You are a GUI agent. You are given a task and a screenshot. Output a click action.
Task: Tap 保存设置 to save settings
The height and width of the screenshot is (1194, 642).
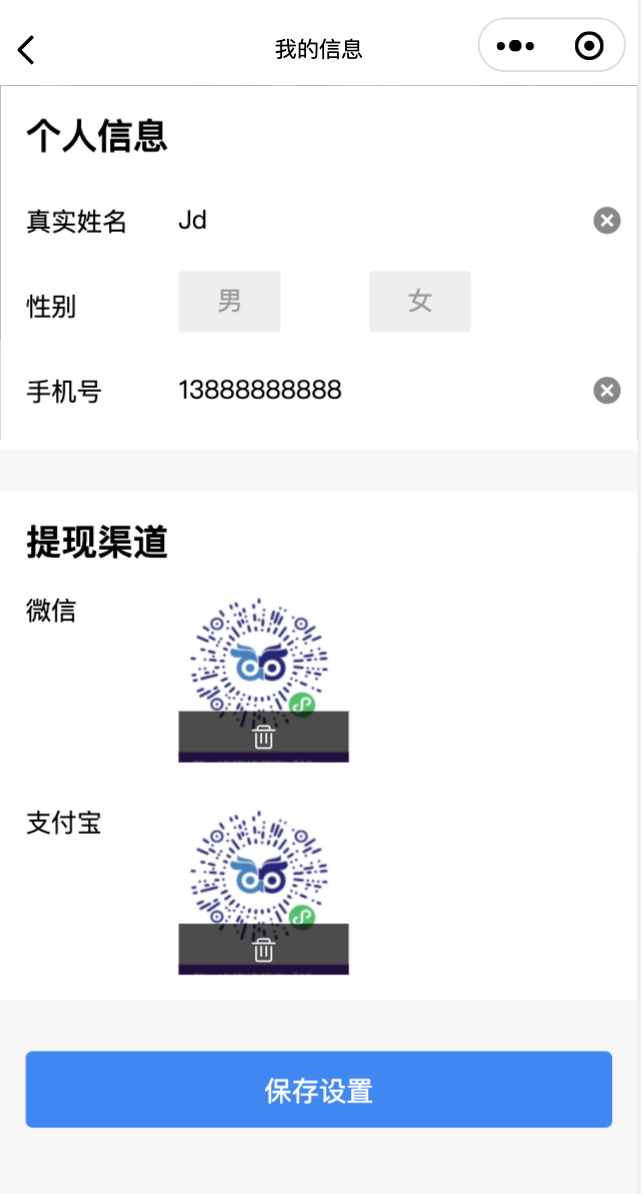pos(319,1090)
